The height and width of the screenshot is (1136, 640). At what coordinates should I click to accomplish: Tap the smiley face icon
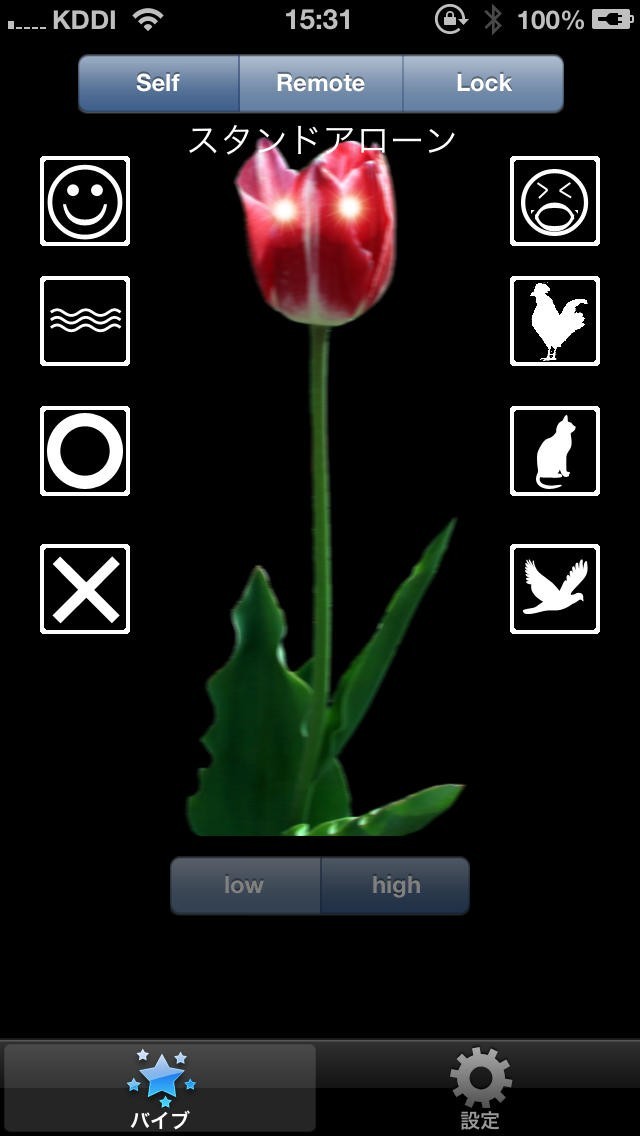(x=85, y=201)
